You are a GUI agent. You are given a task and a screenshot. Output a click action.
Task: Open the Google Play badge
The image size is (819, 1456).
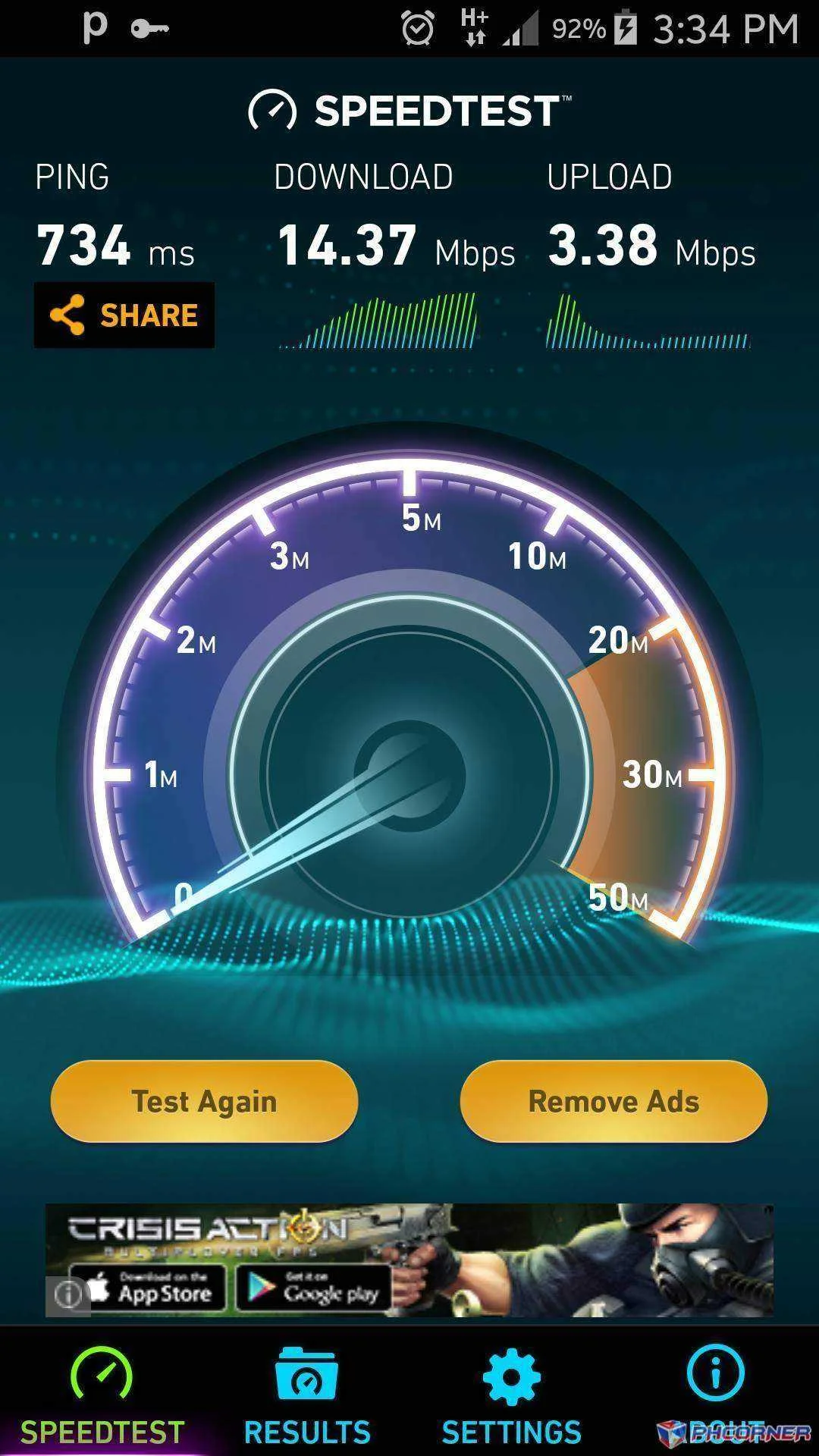[314, 1288]
